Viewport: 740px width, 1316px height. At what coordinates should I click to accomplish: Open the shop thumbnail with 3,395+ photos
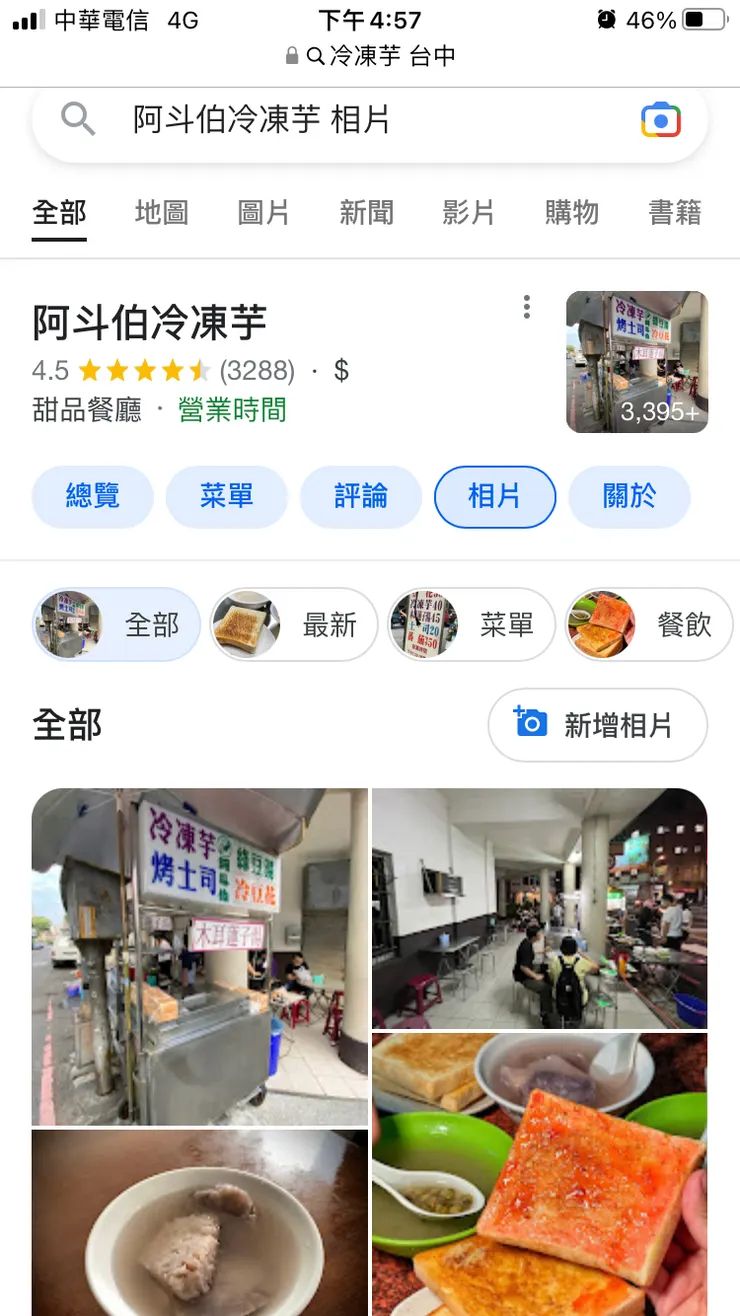(636, 362)
